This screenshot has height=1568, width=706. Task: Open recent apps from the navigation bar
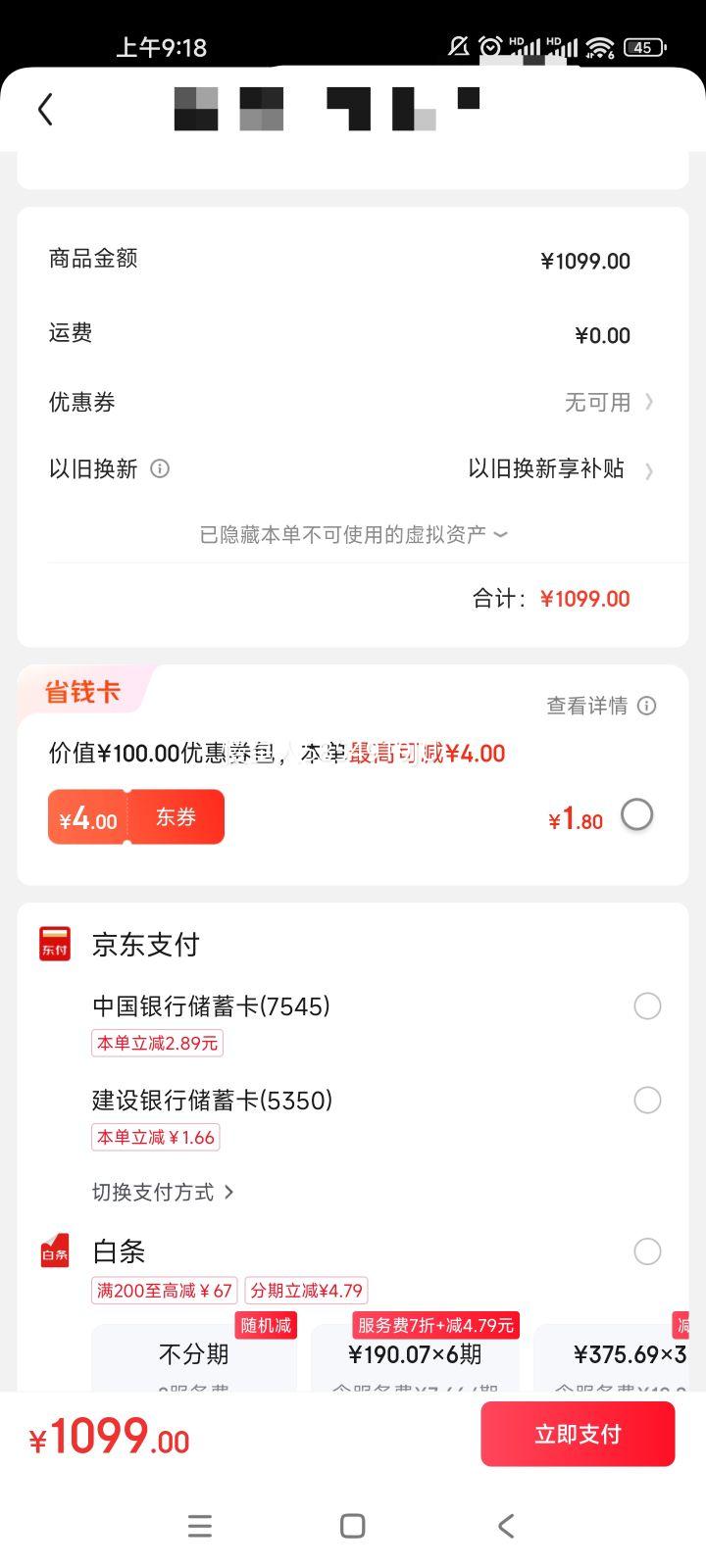pyautogui.click(x=200, y=1526)
